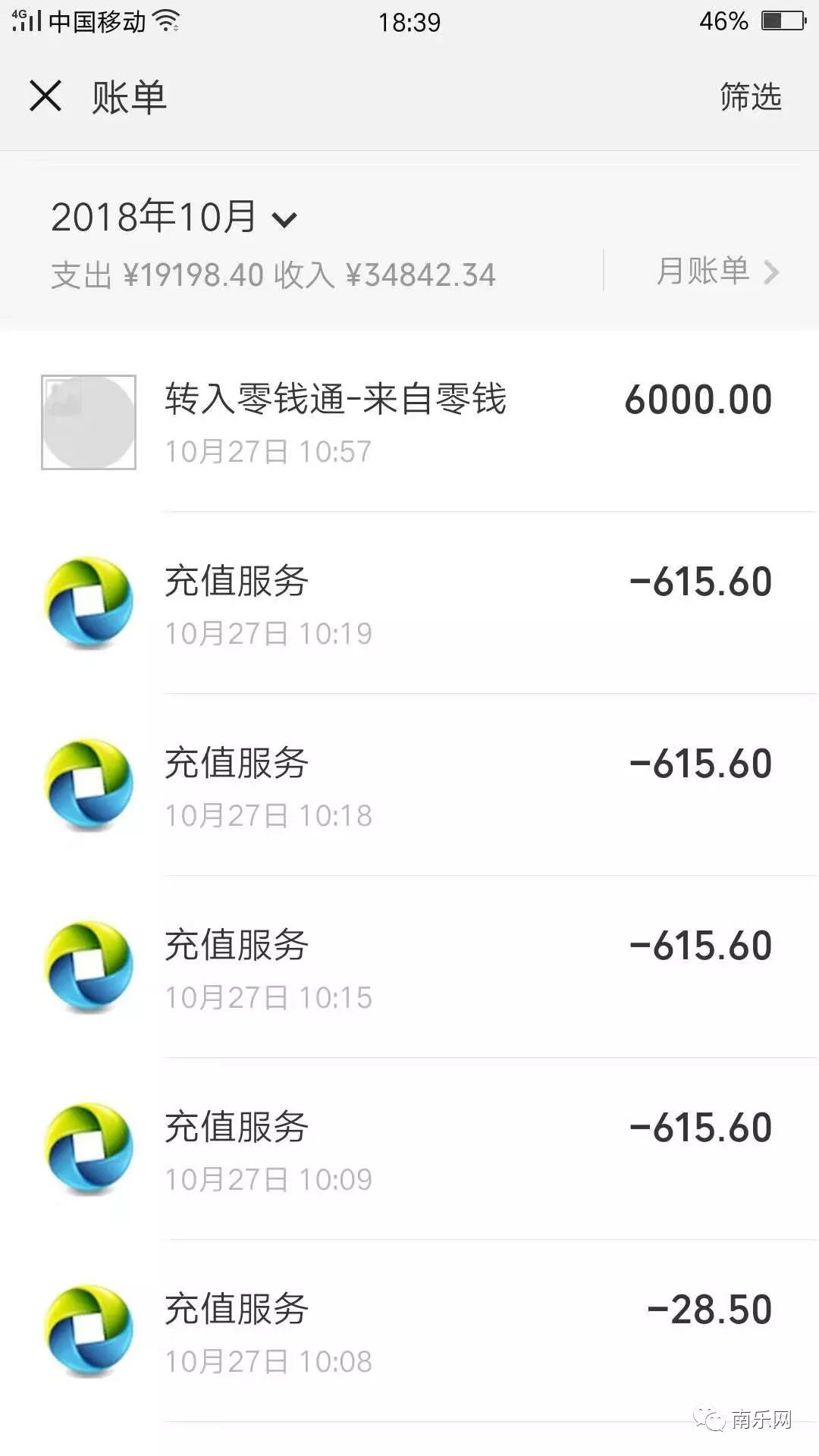Select the 账单 title in the header

130,97
